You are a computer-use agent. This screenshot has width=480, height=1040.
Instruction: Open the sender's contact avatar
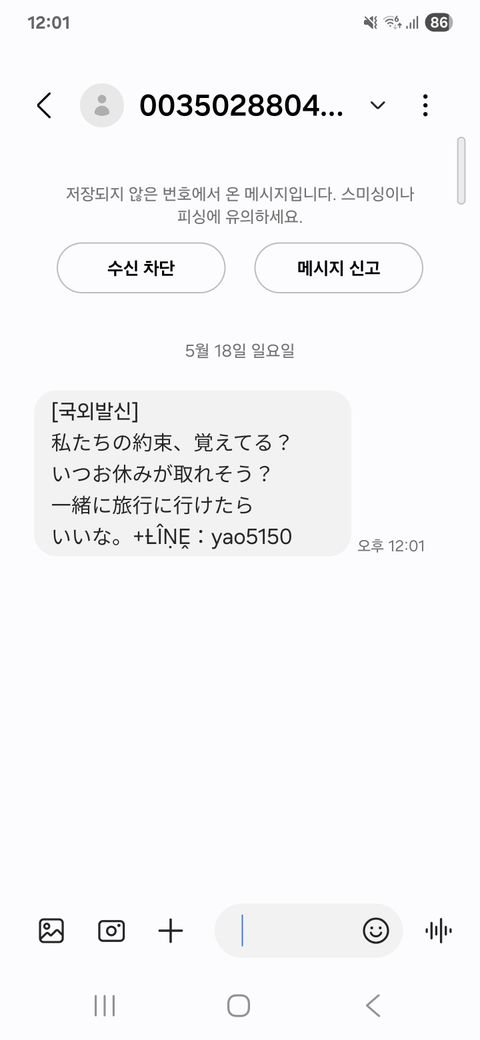click(x=102, y=105)
